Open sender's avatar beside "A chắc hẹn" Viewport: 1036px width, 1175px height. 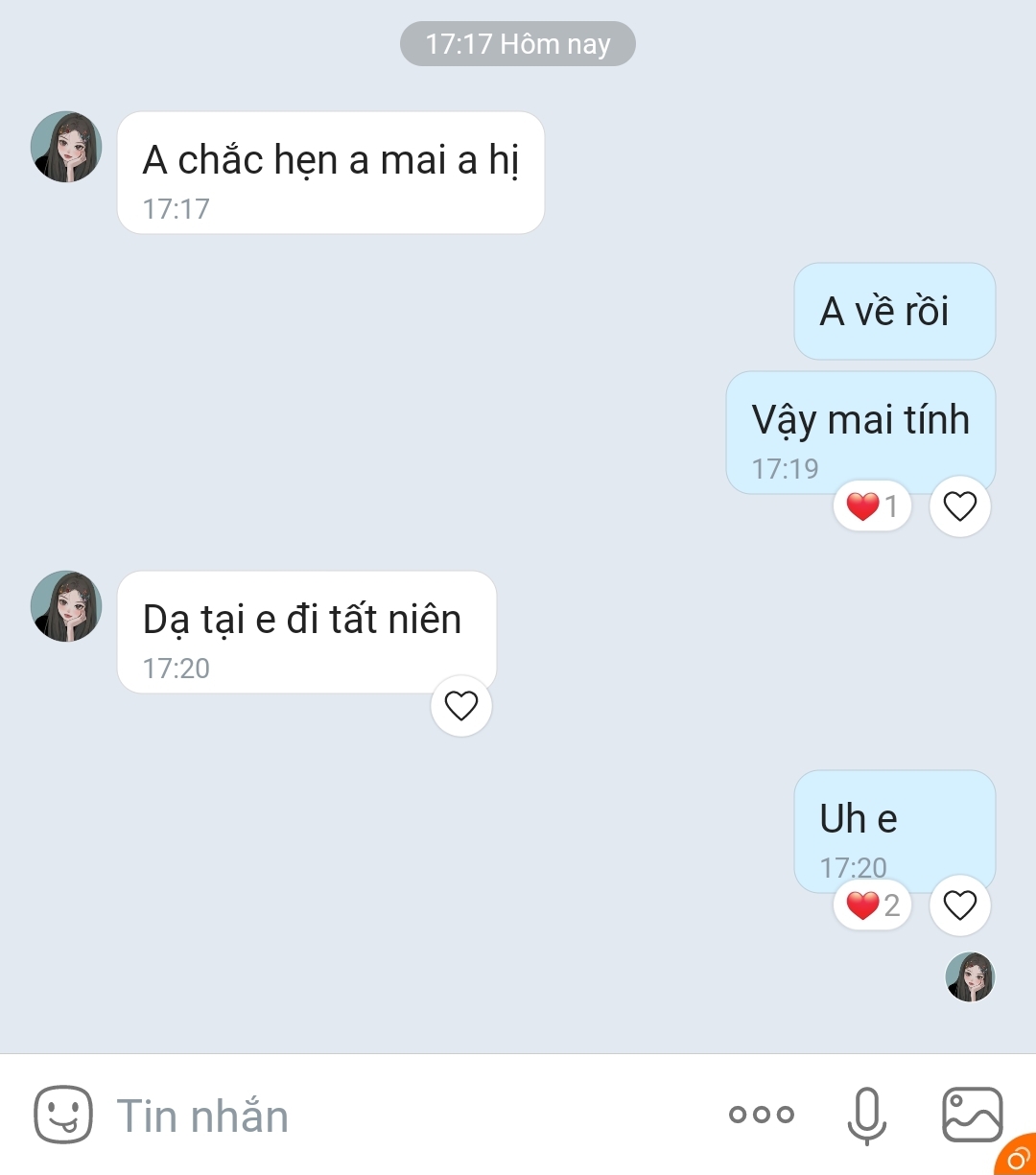coord(66,147)
